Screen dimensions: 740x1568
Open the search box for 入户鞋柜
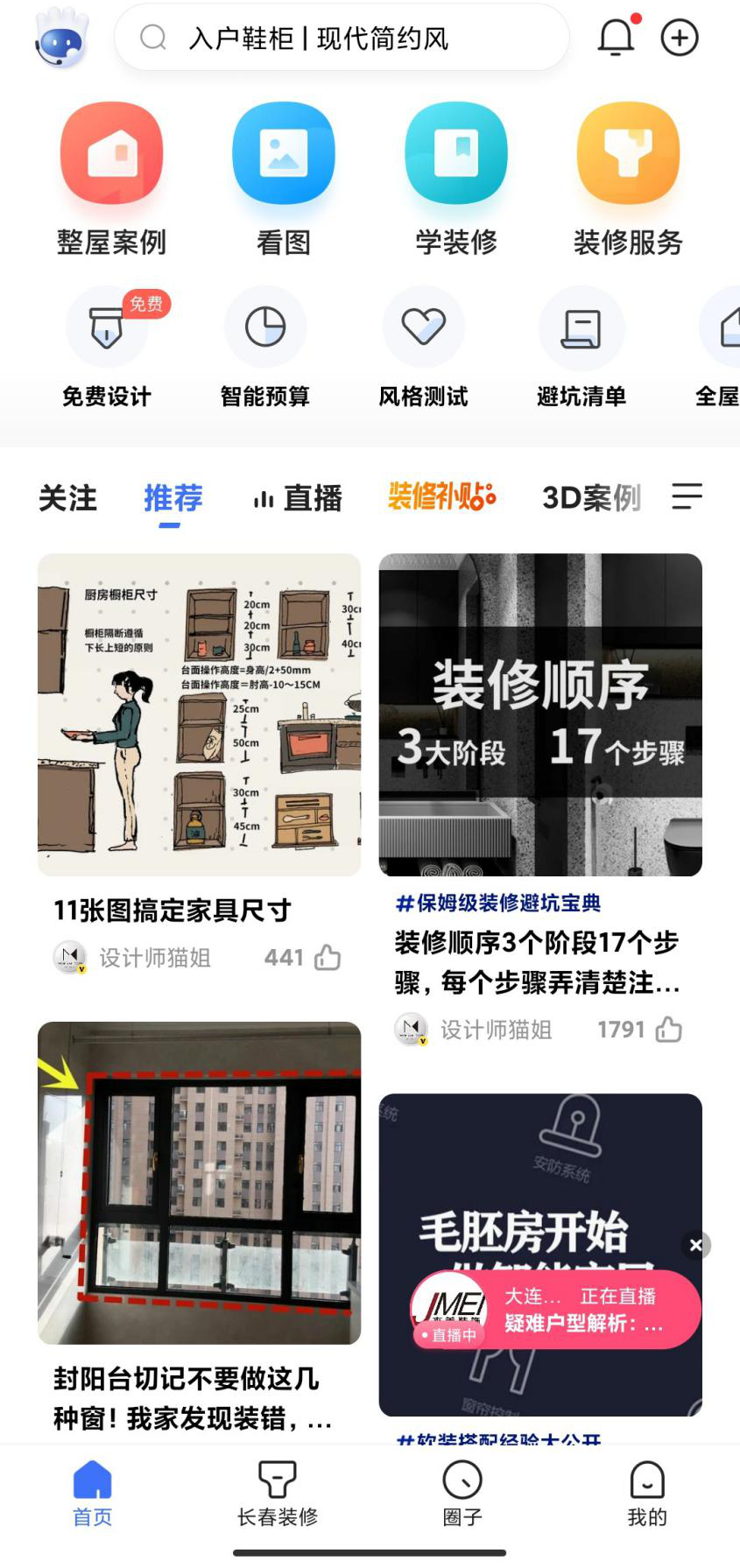click(x=342, y=38)
